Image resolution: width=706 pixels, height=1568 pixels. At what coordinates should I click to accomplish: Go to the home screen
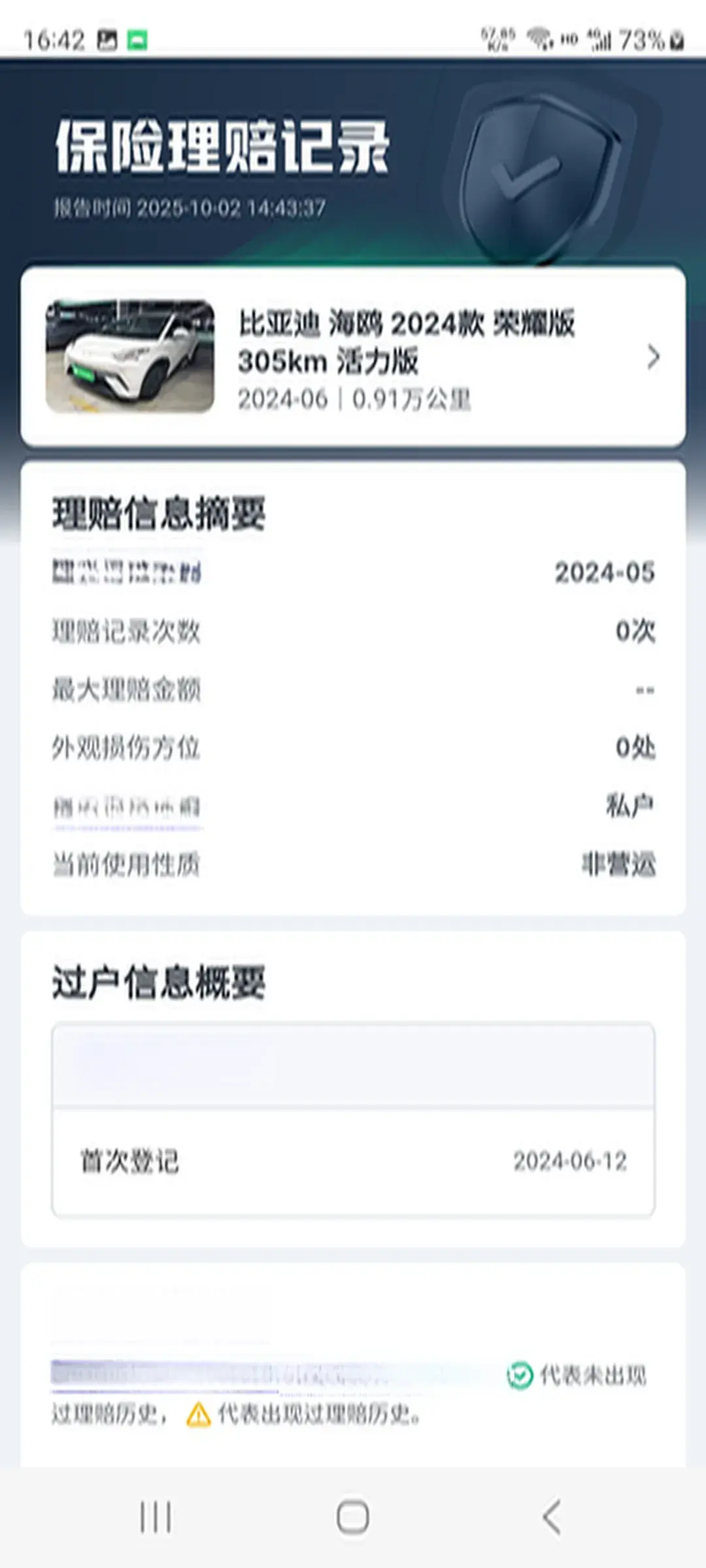(x=352, y=1516)
